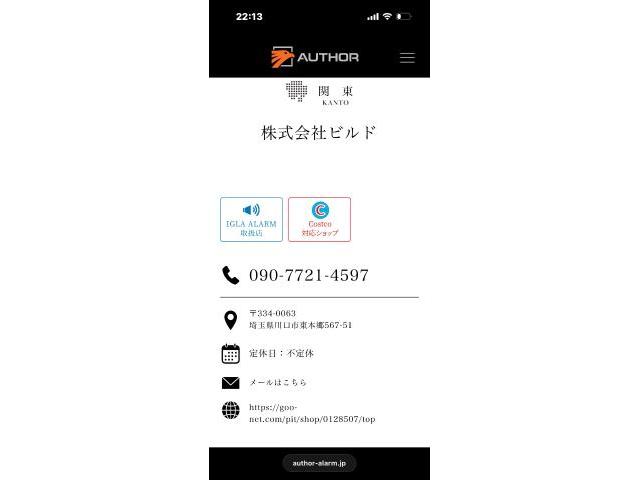
Task: Open the メールはこちら email link
Action: coord(277,382)
